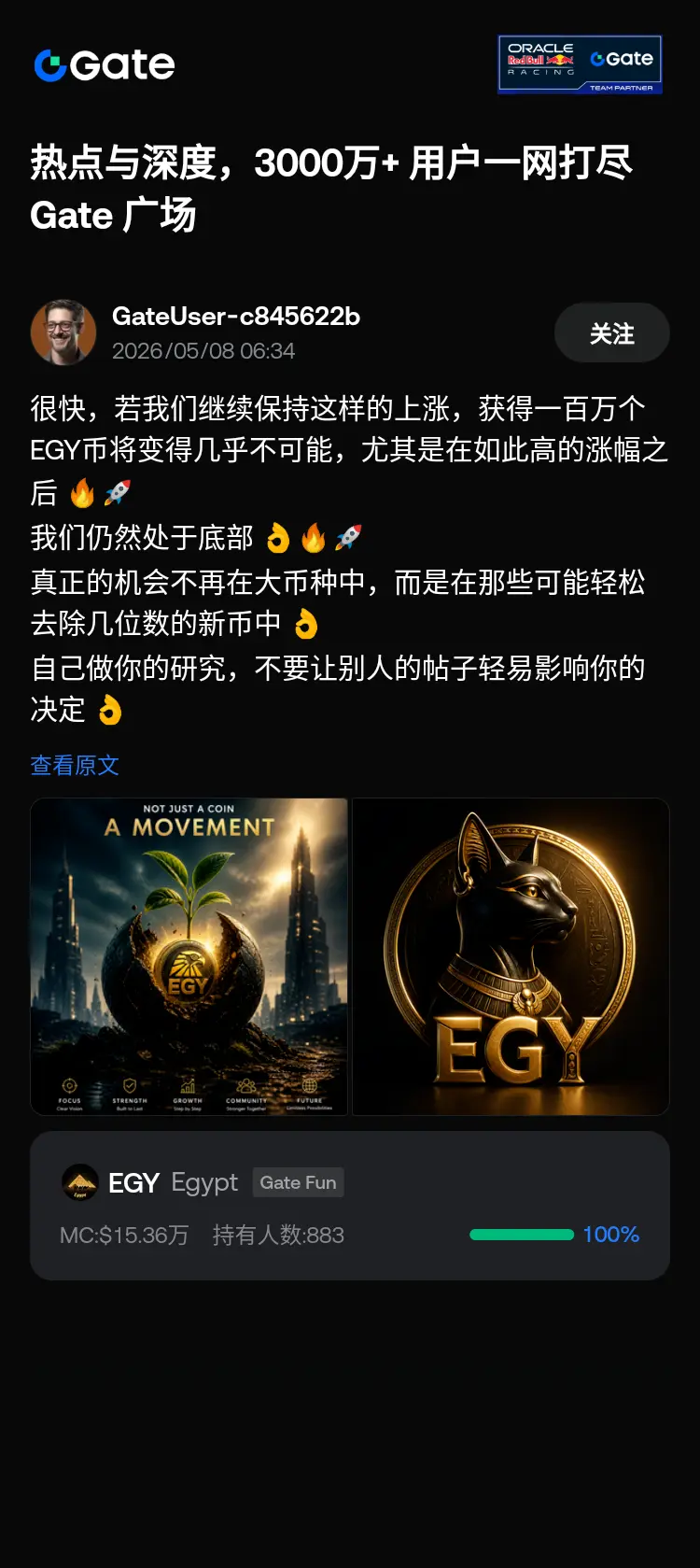The width and height of the screenshot is (700, 1568).
Task: Follow GateUser-c845622b with the 关注 button
Action: (x=611, y=333)
